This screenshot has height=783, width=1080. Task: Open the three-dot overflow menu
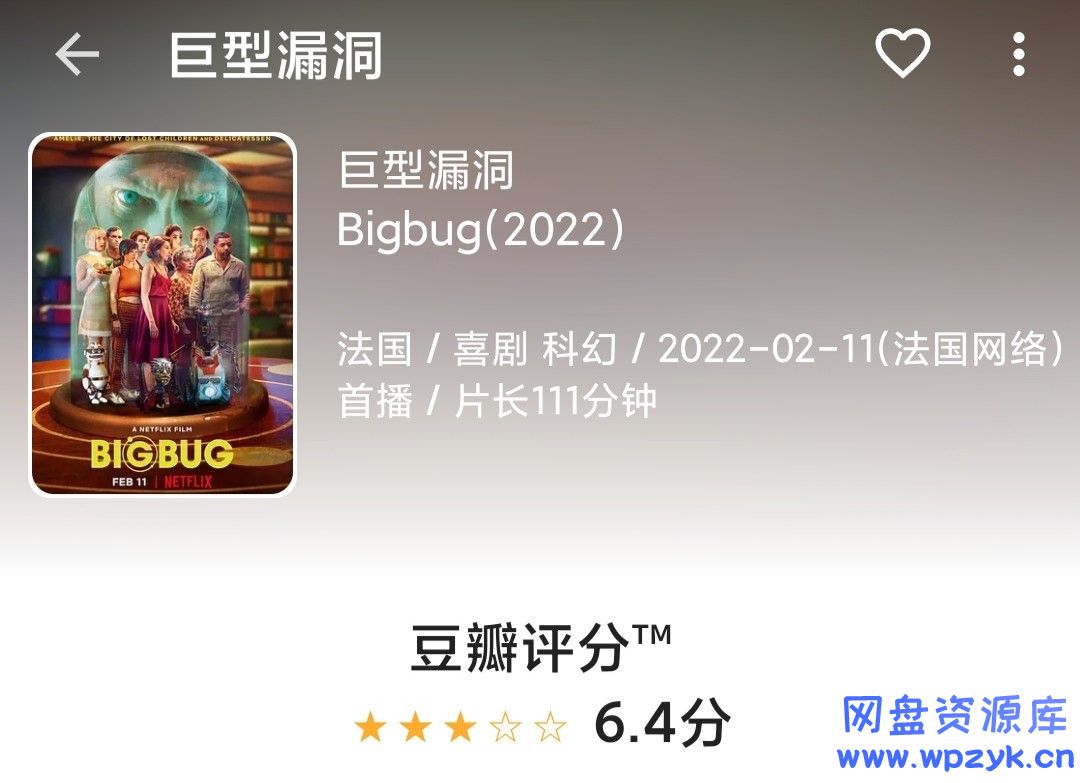point(1018,54)
